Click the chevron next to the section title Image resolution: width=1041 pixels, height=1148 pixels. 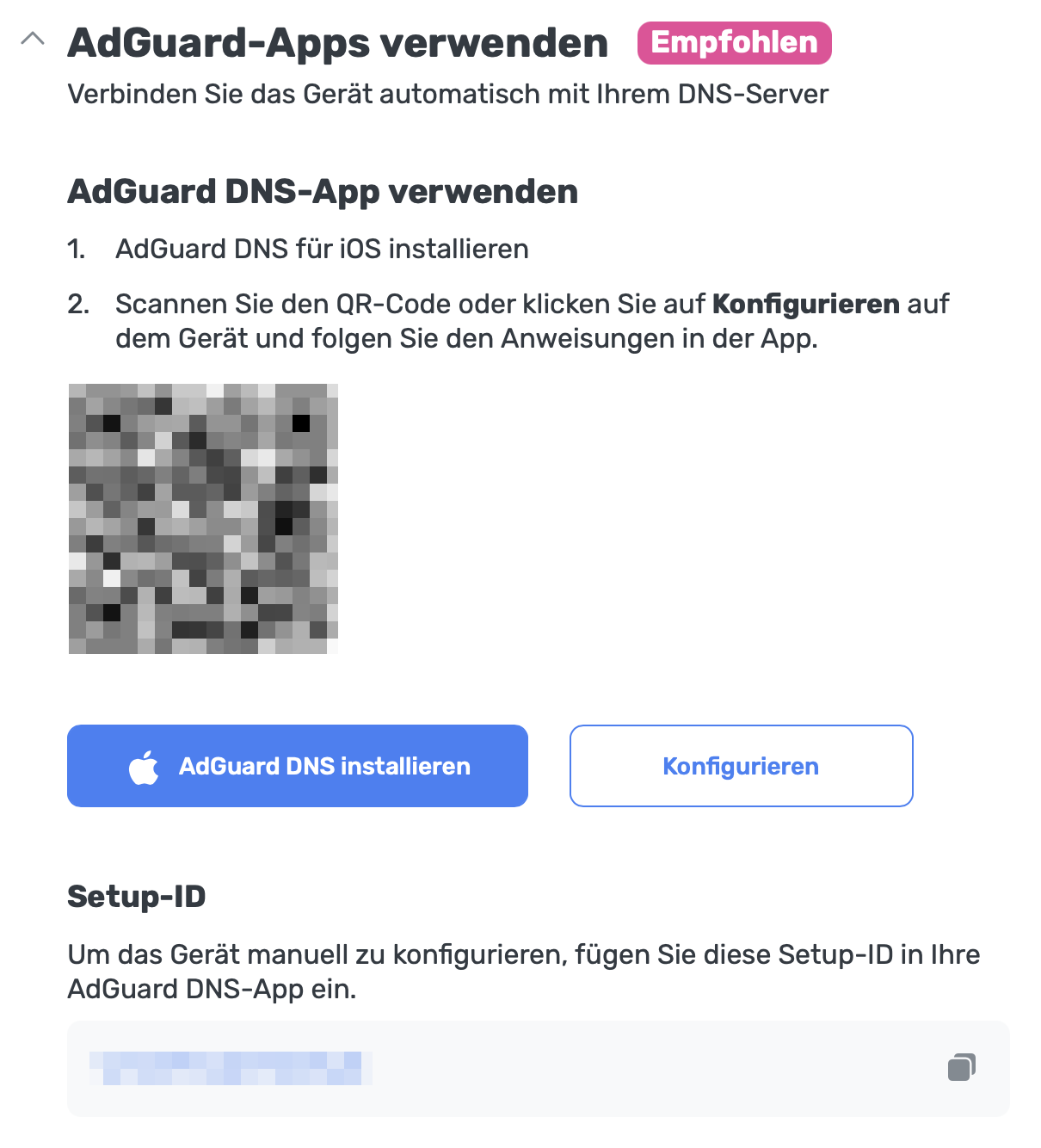pyautogui.click(x=33, y=39)
